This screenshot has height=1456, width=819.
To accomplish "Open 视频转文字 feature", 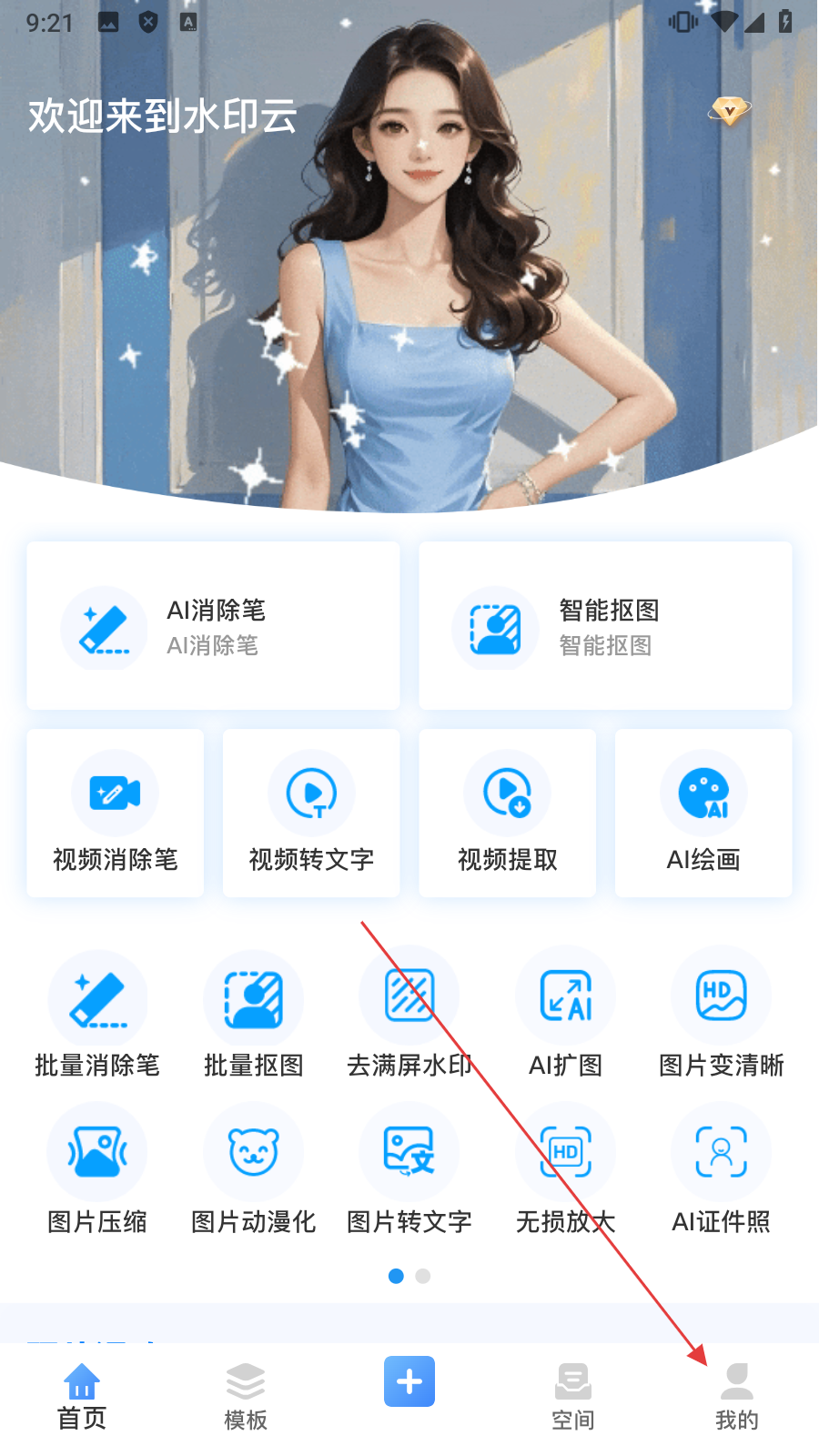I will [311, 813].
